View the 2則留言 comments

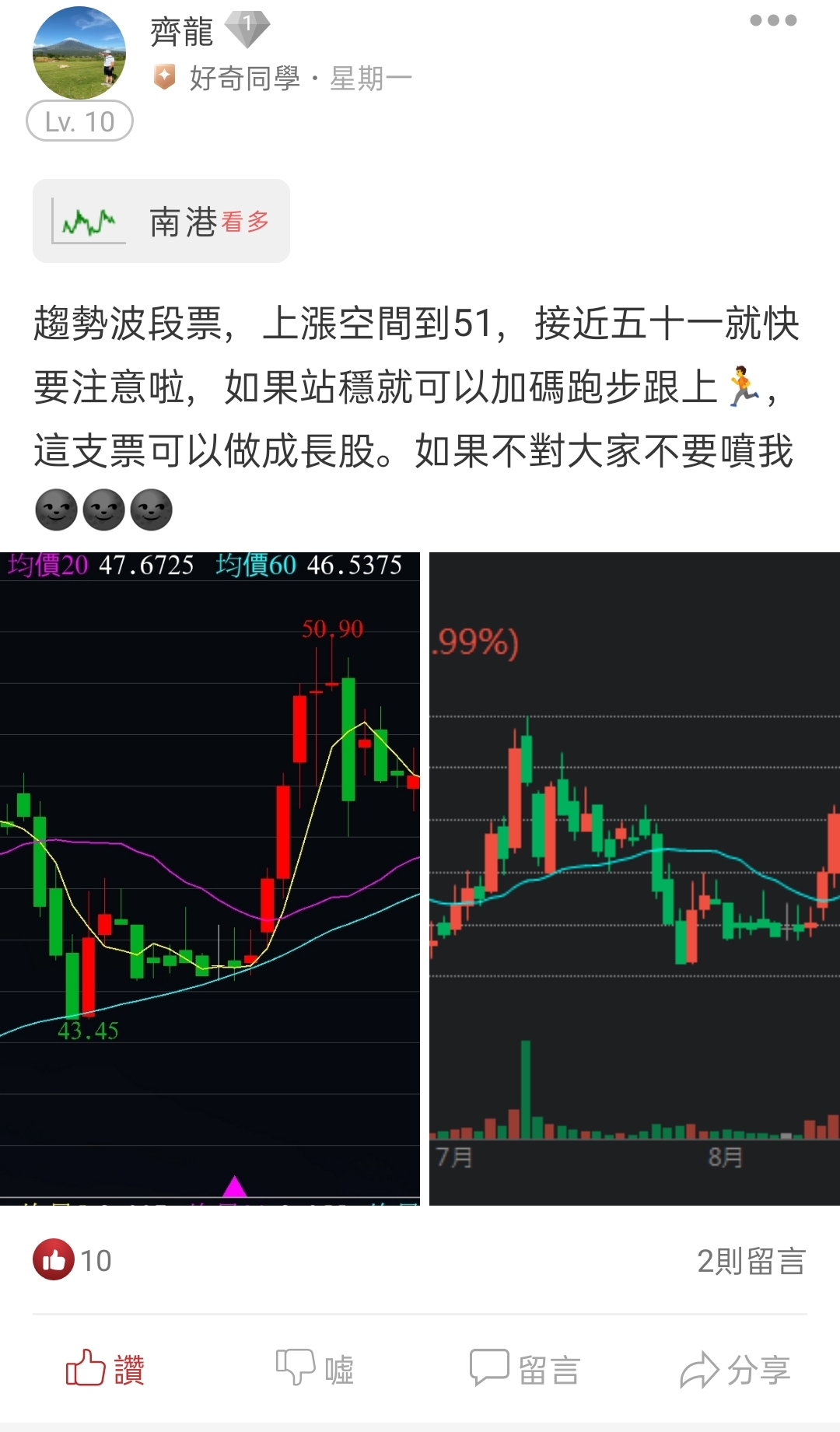point(751,1261)
